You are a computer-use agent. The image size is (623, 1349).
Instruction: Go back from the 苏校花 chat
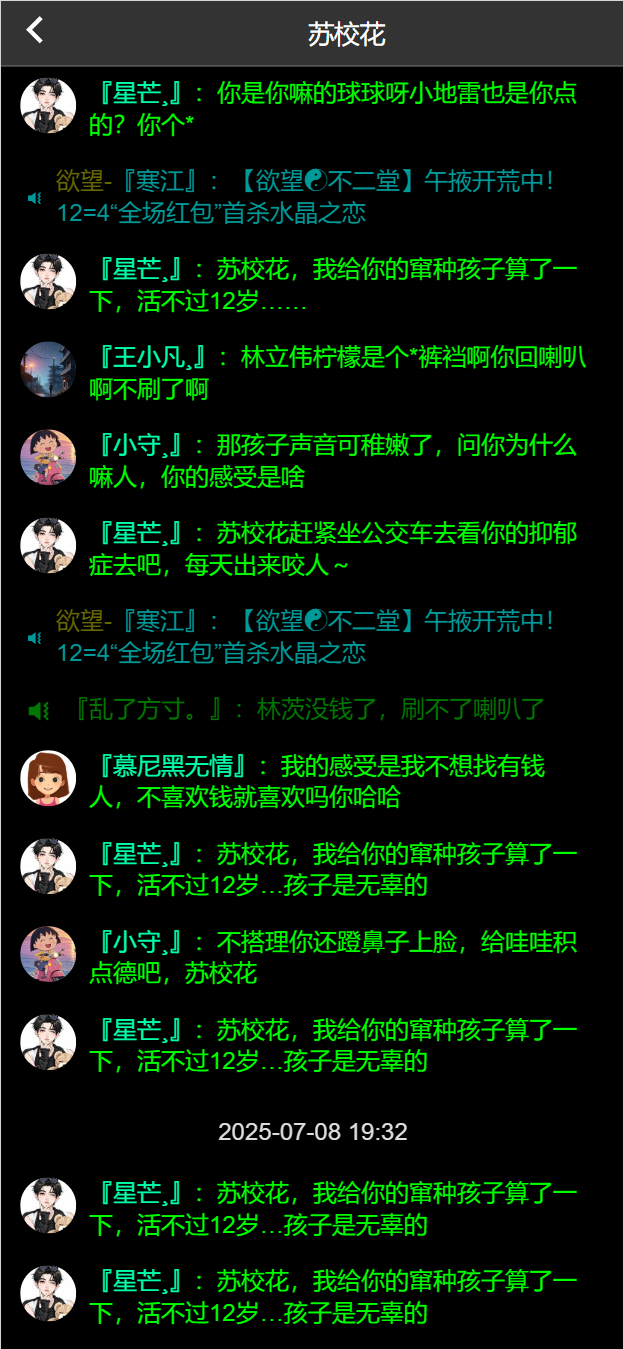[35, 31]
